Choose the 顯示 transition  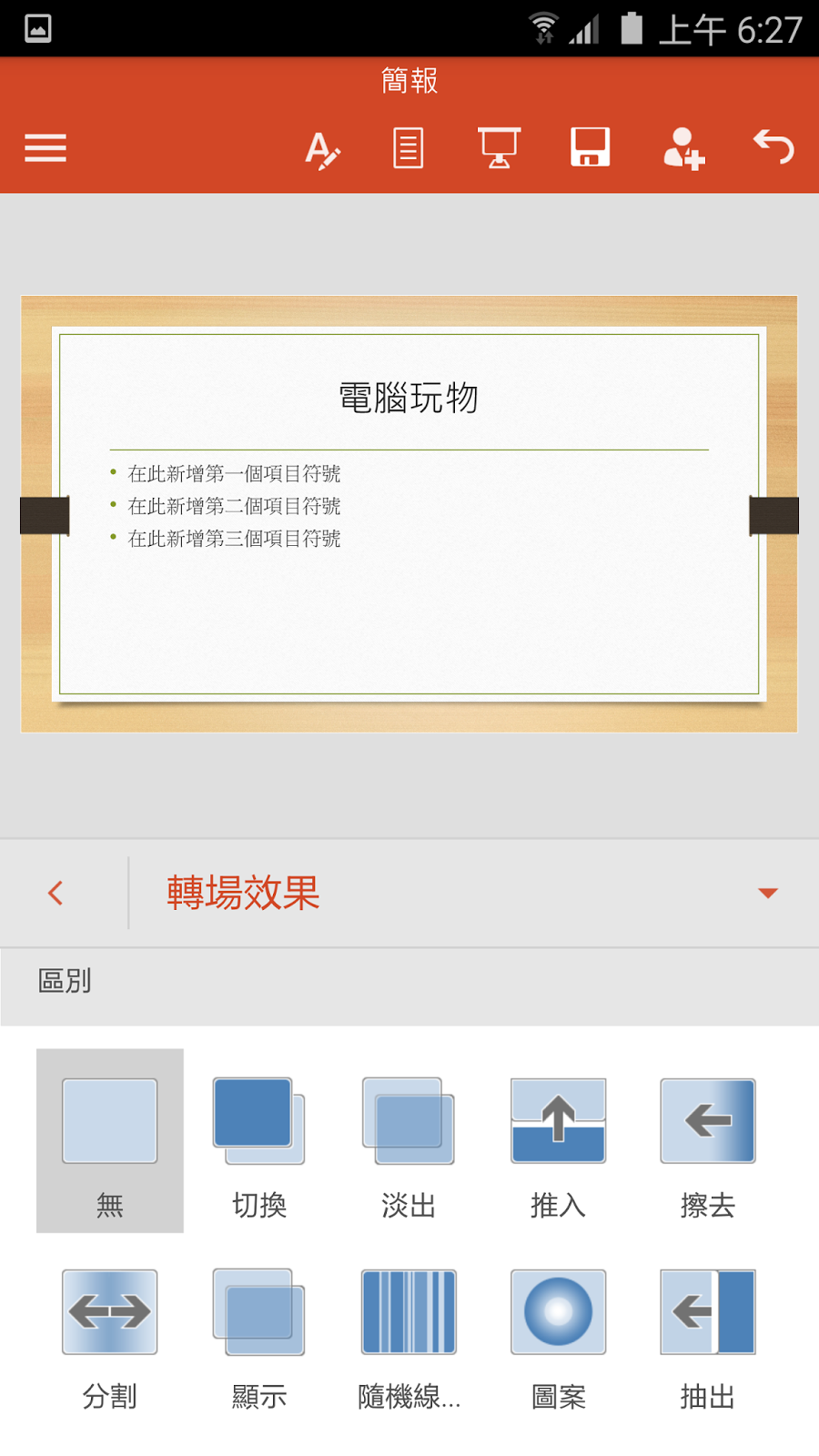click(259, 1331)
